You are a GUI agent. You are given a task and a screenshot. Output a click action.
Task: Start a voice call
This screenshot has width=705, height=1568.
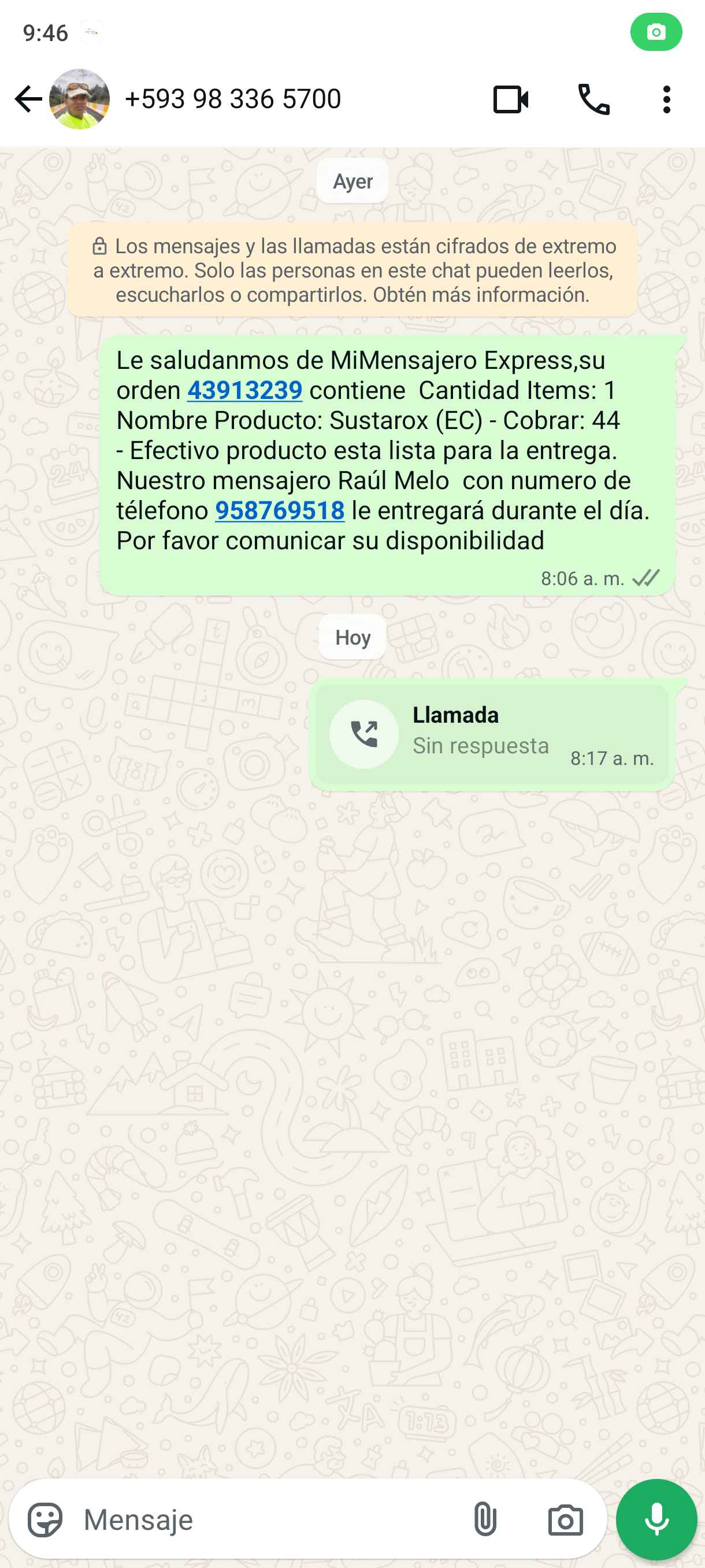(x=593, y=99)
